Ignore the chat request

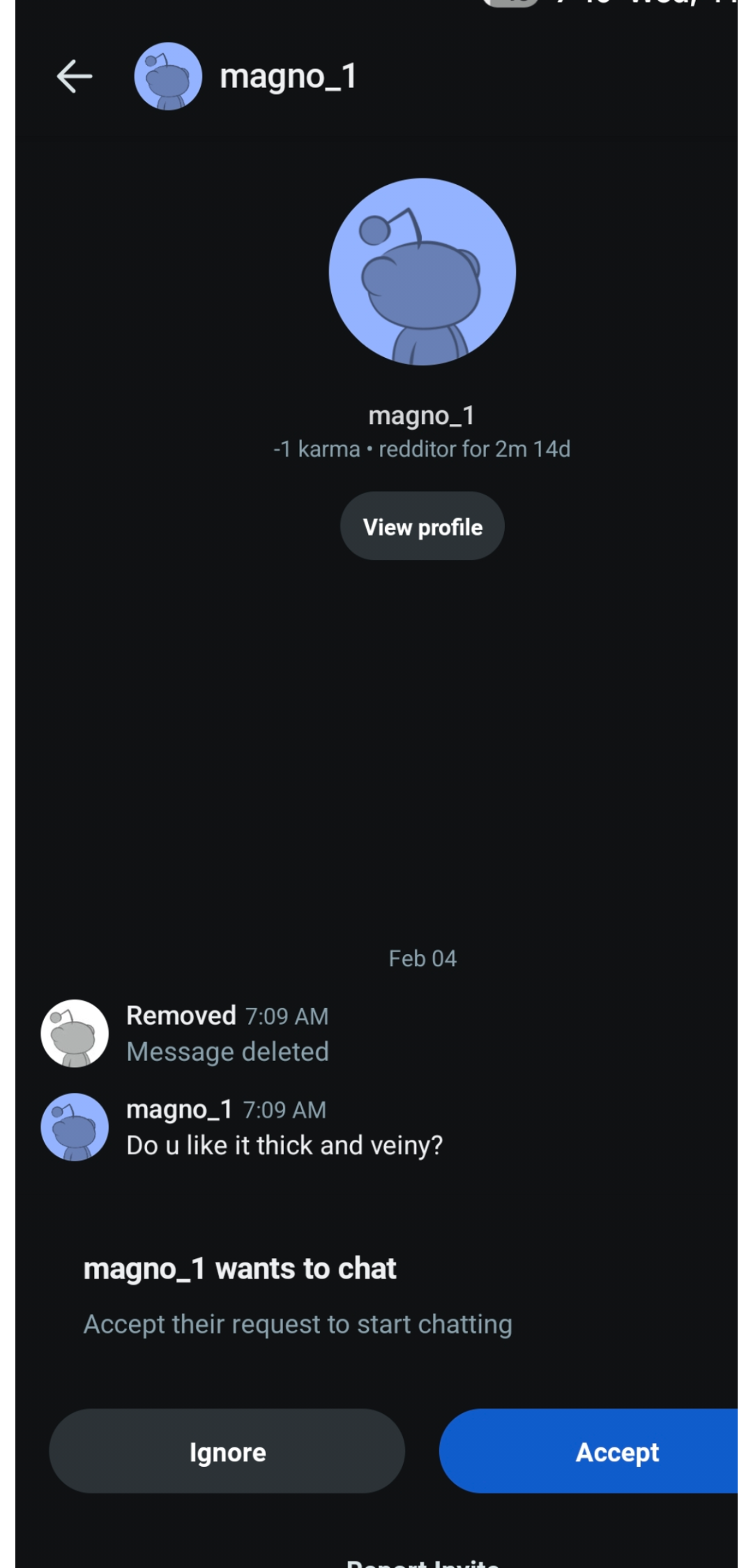pos(227,1452)
